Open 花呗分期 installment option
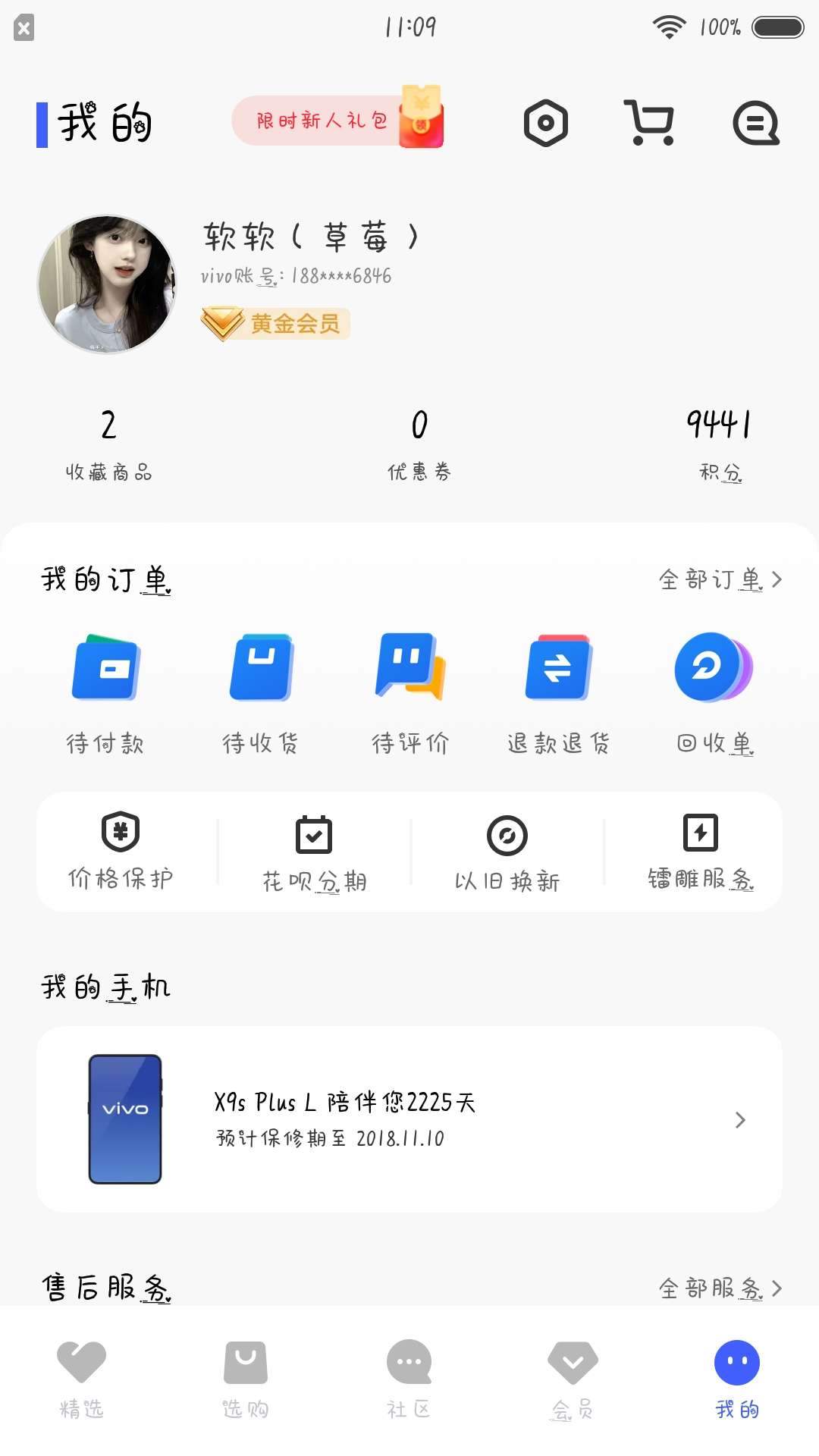Image resolution: width=819 pixels, height=1456 pixels. coord(314,853)
